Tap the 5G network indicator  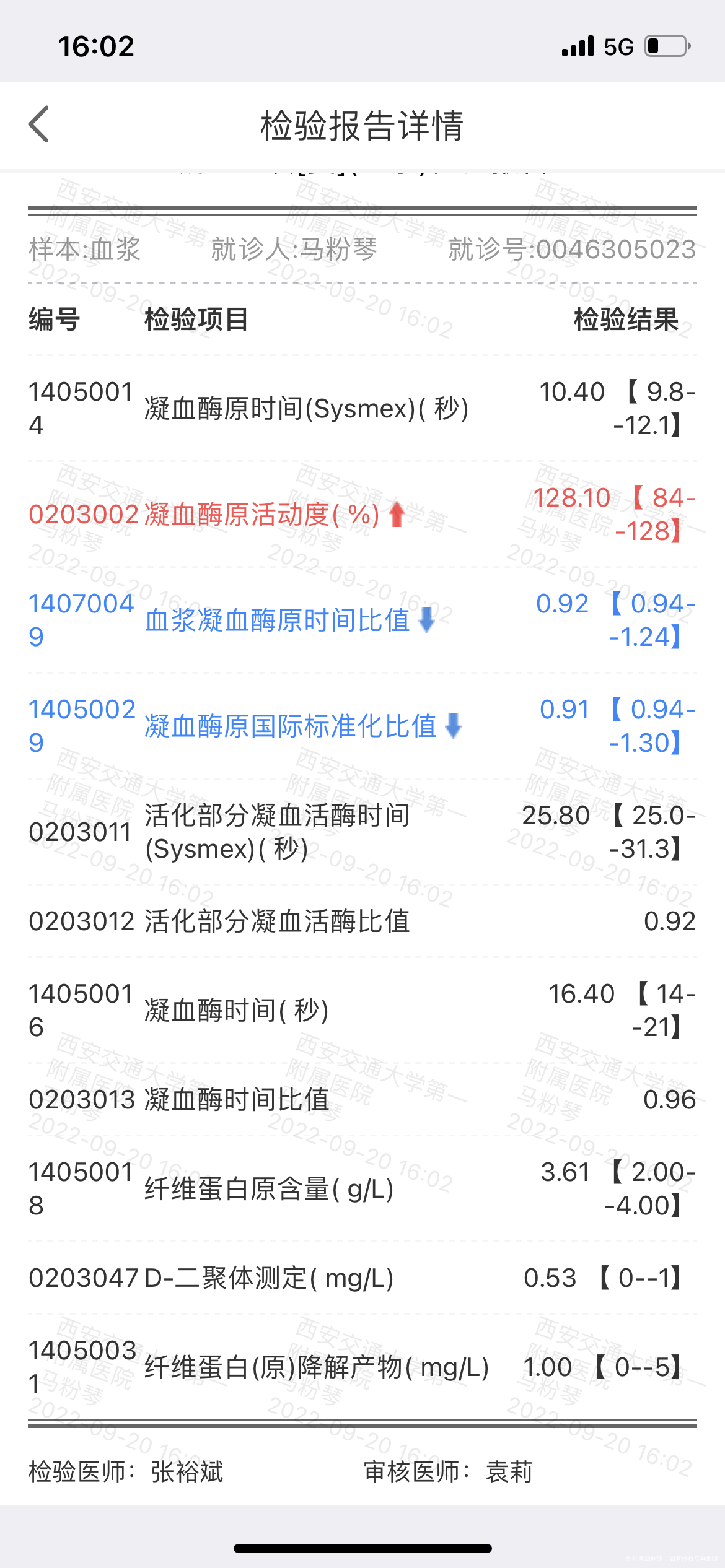tap(618, 45)
